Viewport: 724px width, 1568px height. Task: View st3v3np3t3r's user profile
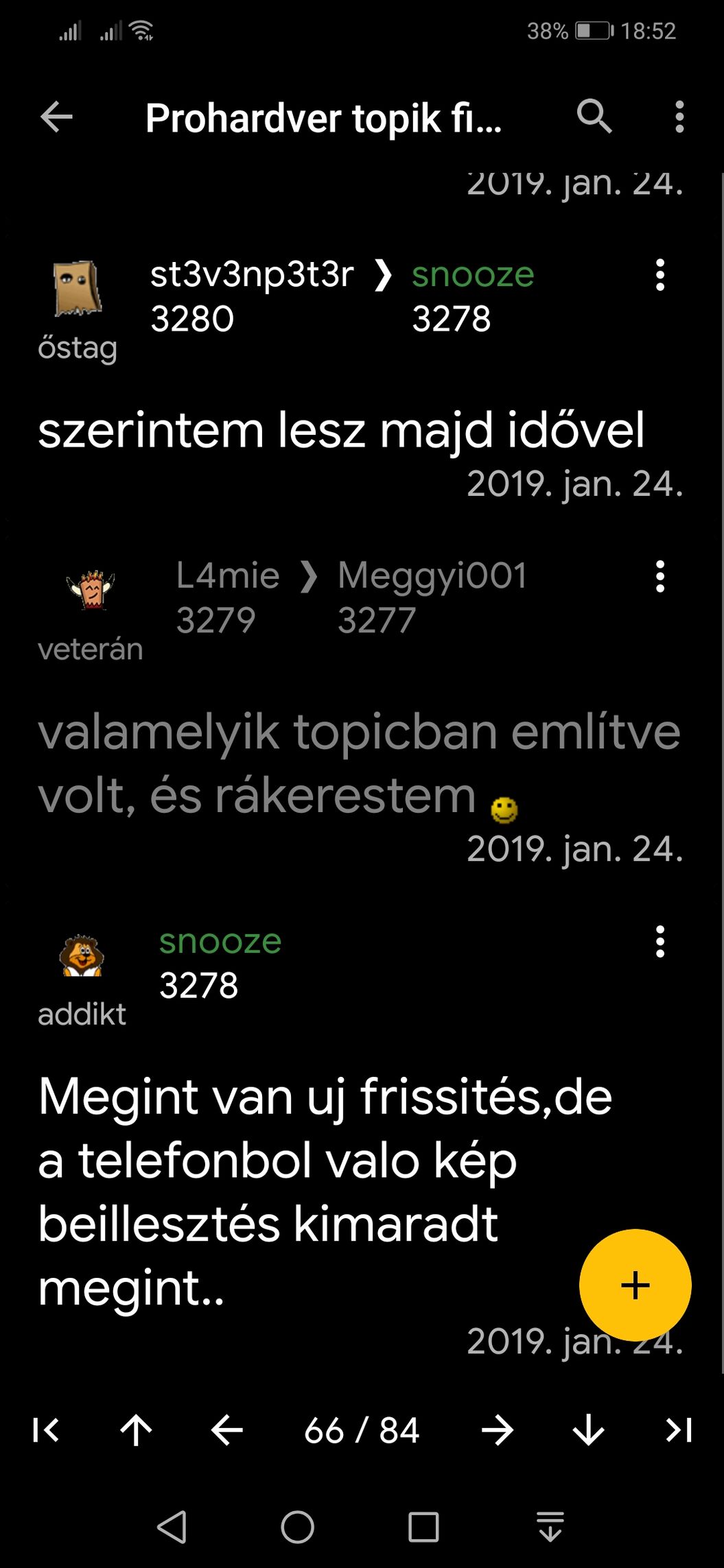coord(251,275)
